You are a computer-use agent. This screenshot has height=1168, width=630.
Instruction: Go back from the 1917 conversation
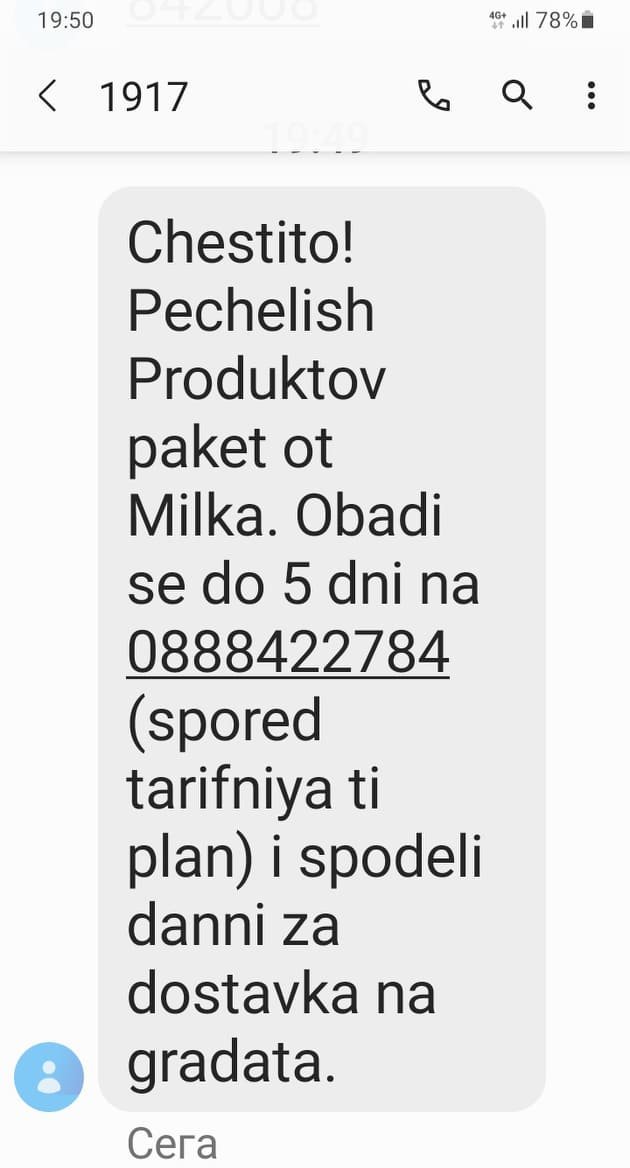[x=48, y=96]
